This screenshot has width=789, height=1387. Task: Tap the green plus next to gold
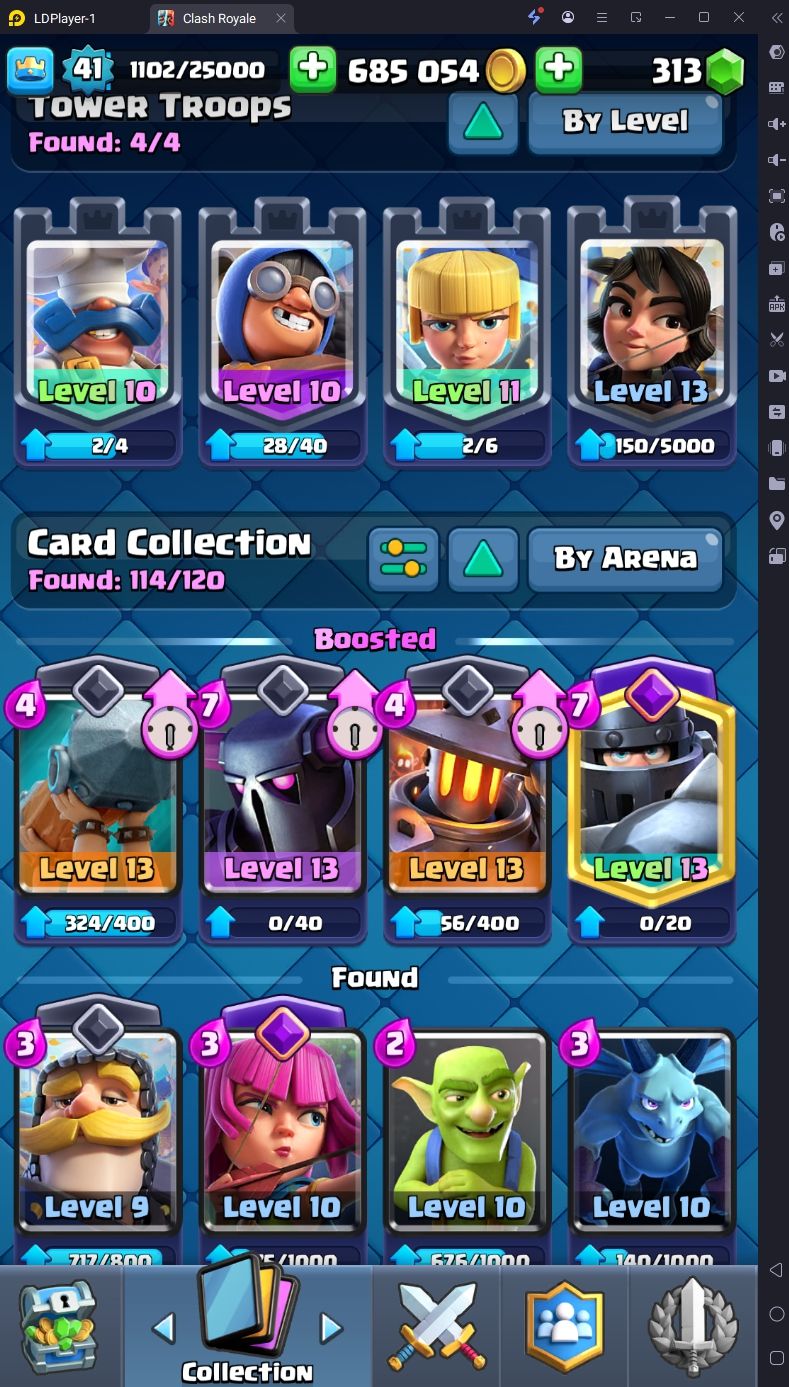(313, 70)
